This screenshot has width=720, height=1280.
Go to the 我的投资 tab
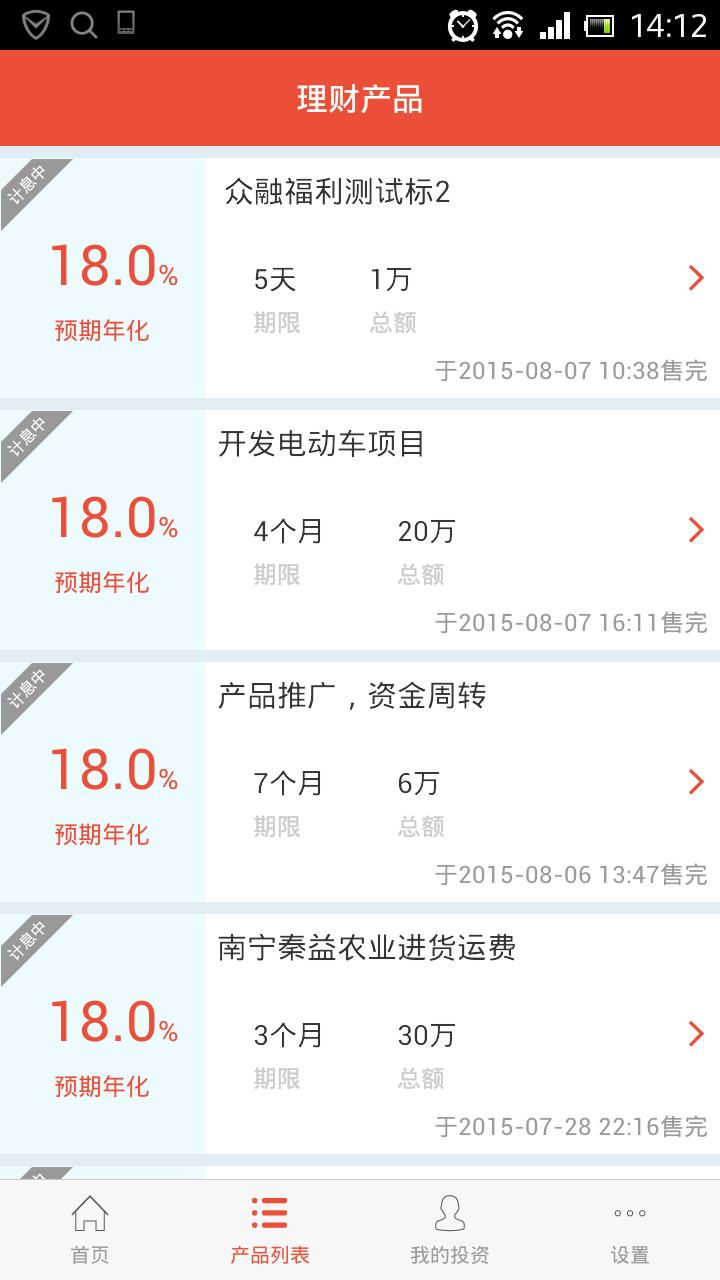(x=450, y=1231)
